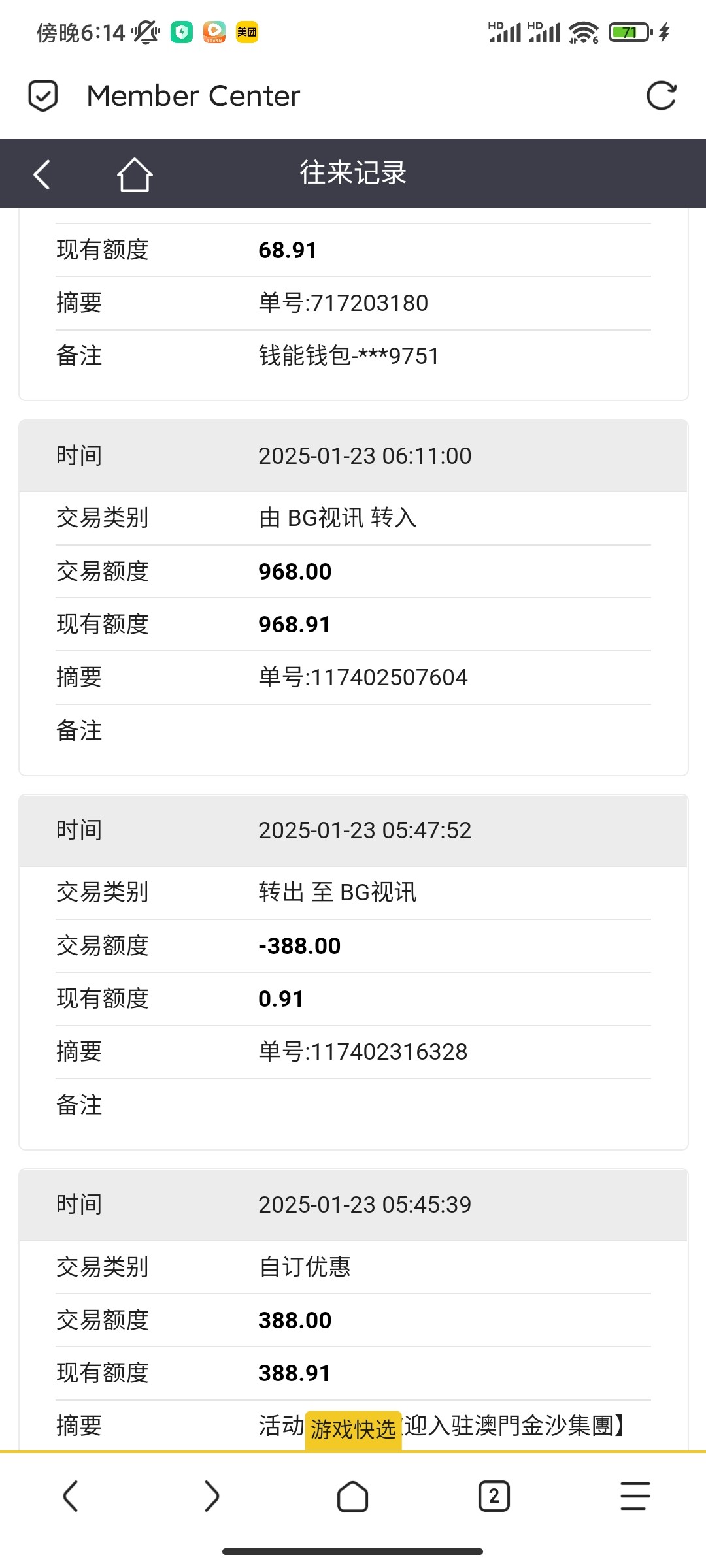Open the browser menu
The width and height of the screenshot is (706, 1568).
(635, 1496)
